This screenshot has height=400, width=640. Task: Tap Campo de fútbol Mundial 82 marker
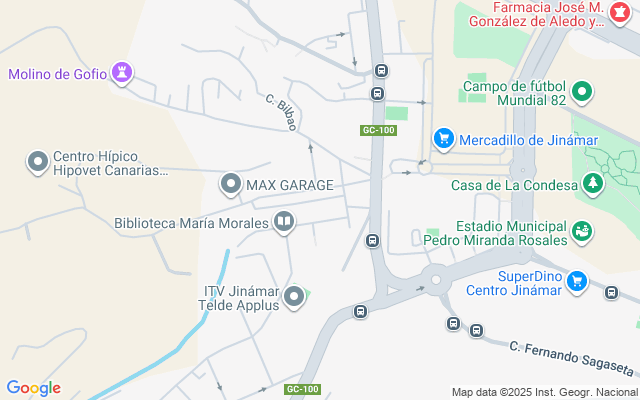583,93
